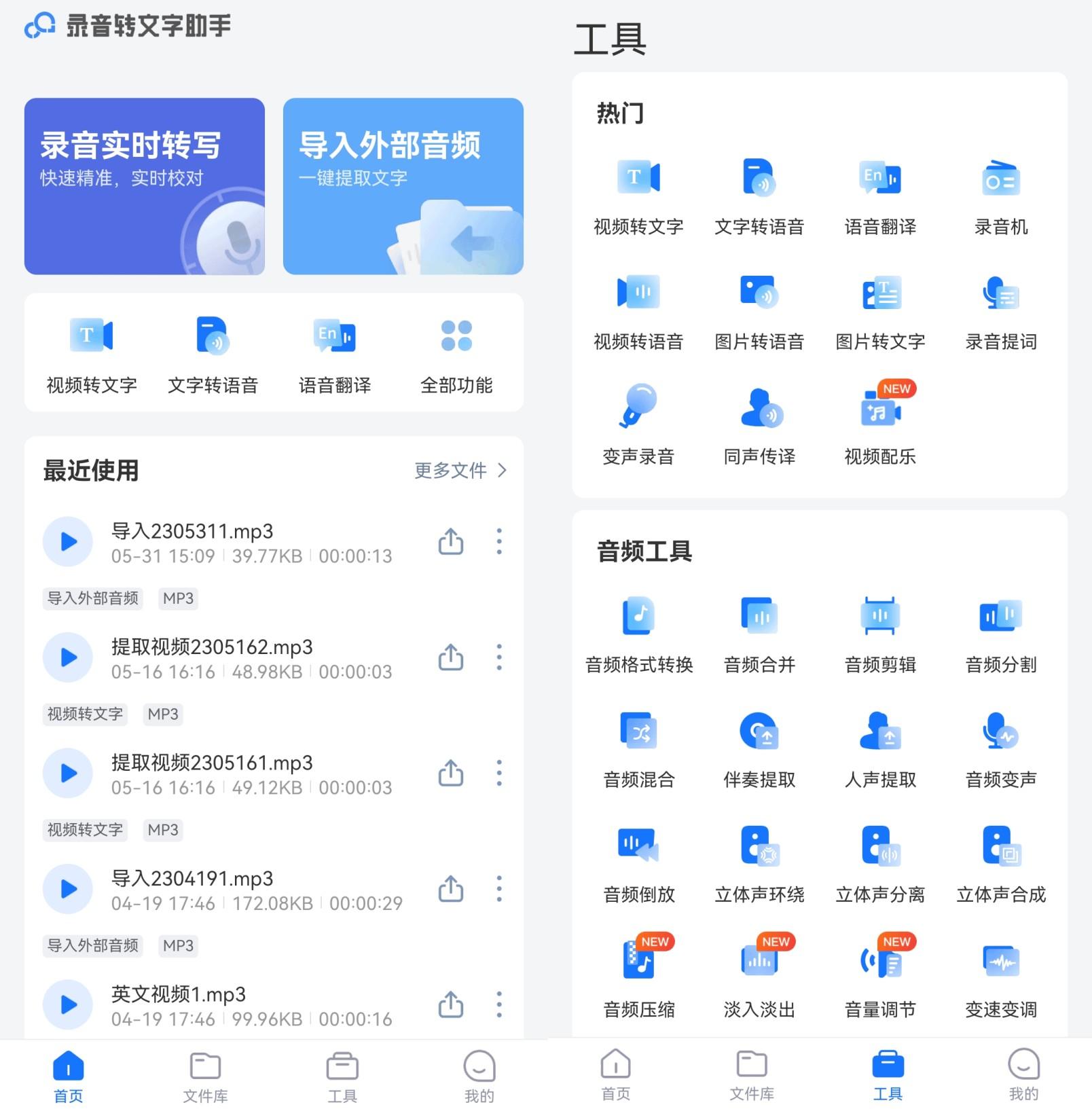Open the 录音提词 tool
The width and height of the screenshot is (1092, 1109).
[x=1000, y=312]
